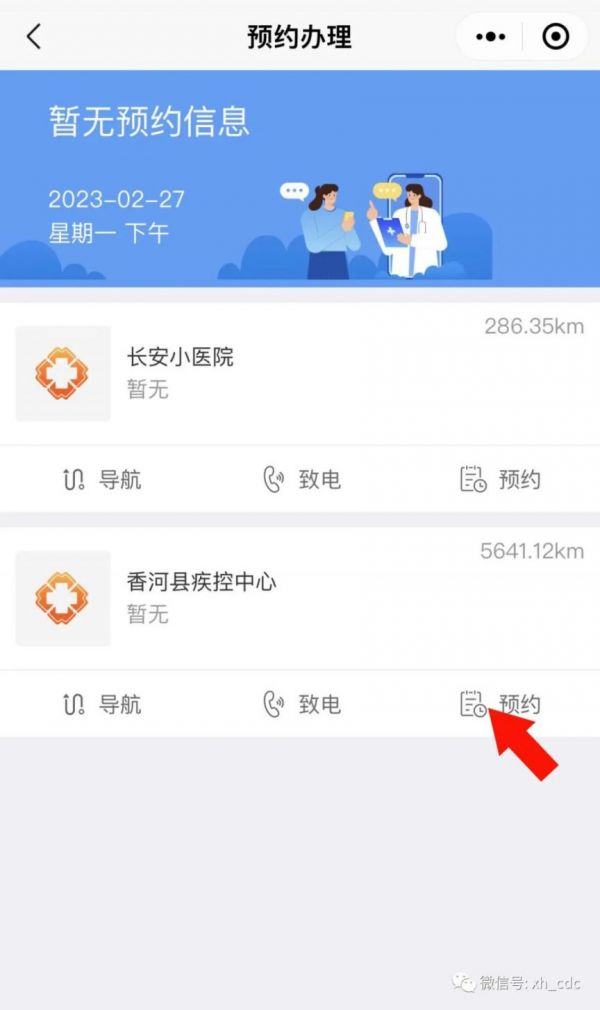Book an appointment at 长安小医院

click(x=500, y=479)
